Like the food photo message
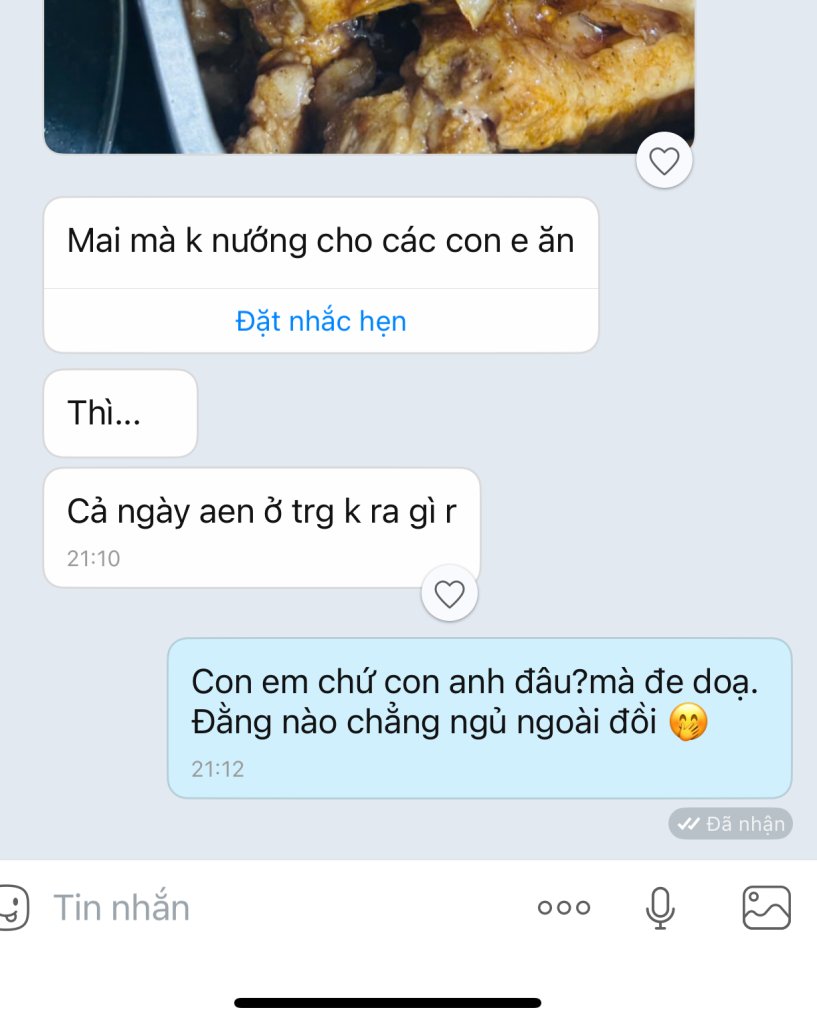The image size is (817, 1024). pyautogui.click(x=665, y=160)
